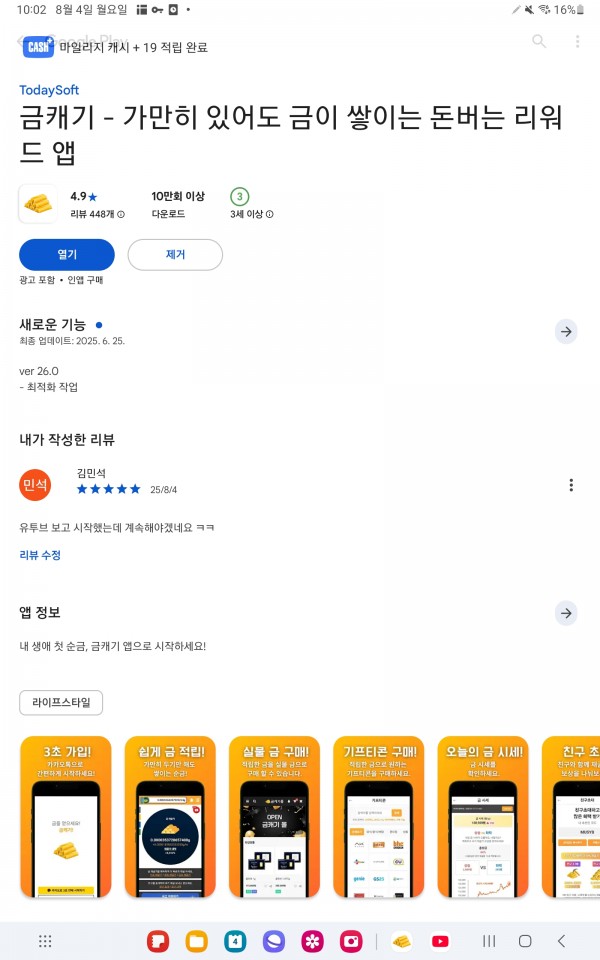View the 기프티콘 구매 screenshot
Image resolution: width=600 pixels, height=960 pixels.
click(x=379, y=817)
